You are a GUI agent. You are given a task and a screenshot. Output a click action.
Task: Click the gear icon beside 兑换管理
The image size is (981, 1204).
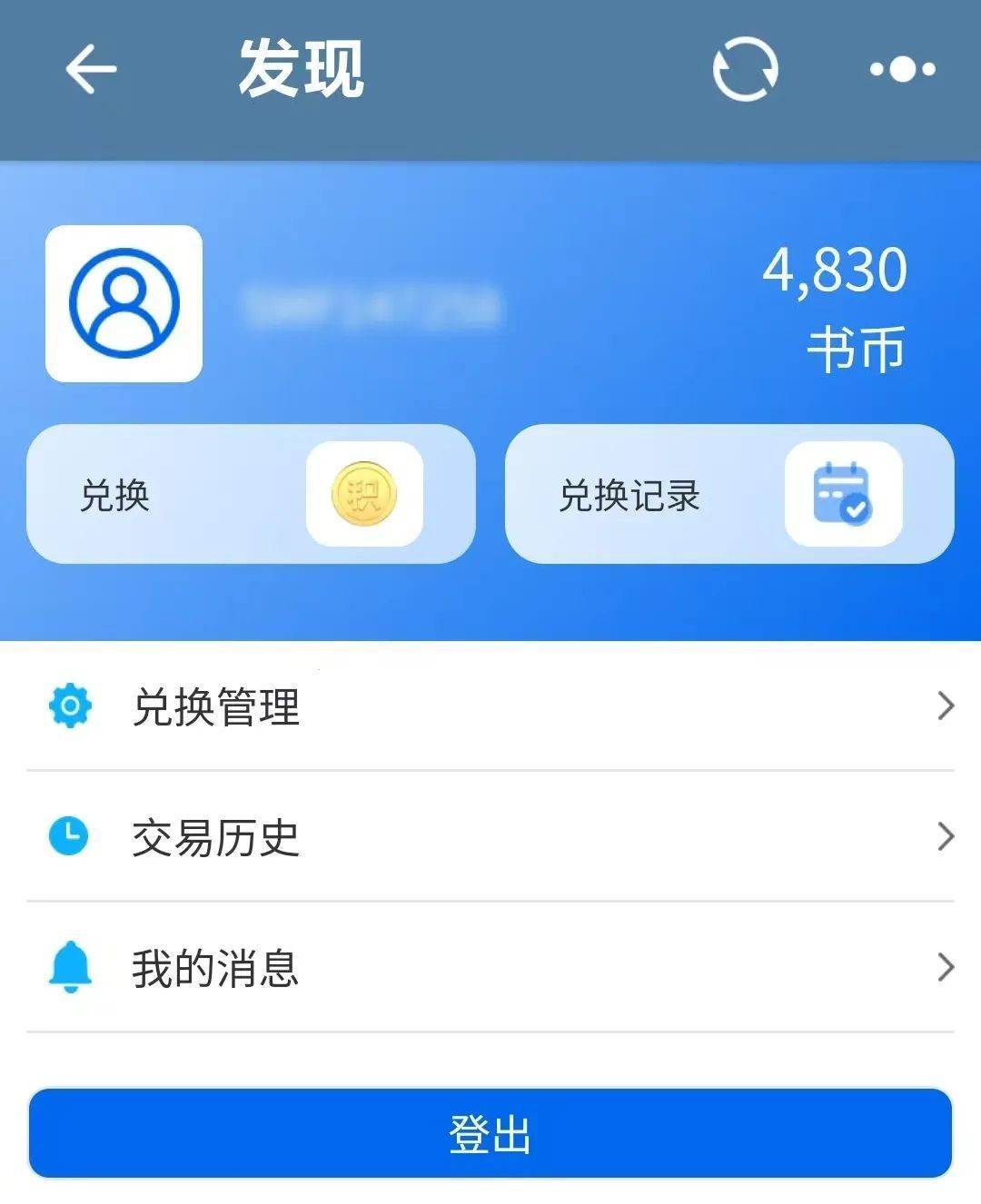pos(69,705)
